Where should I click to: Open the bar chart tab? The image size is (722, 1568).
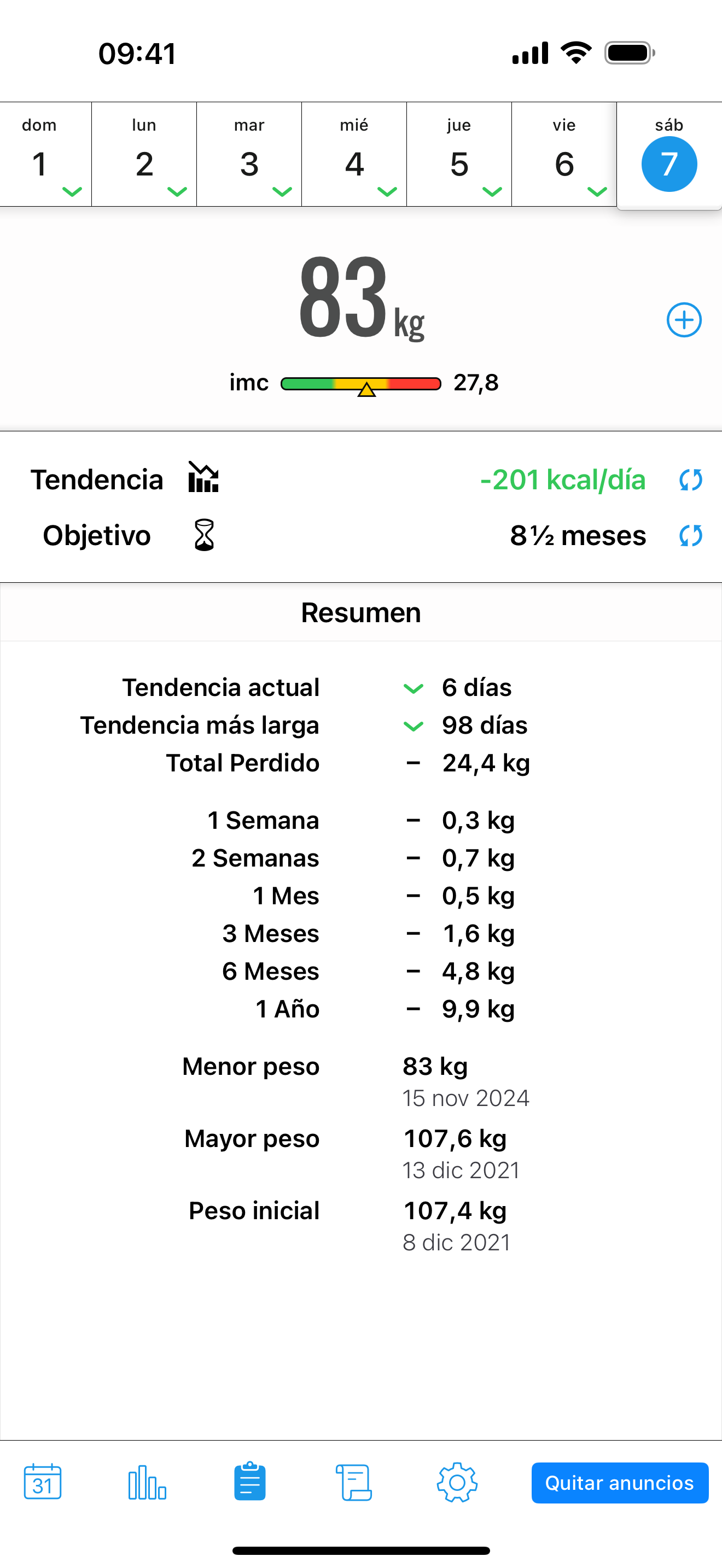(x=147, y=1482)
